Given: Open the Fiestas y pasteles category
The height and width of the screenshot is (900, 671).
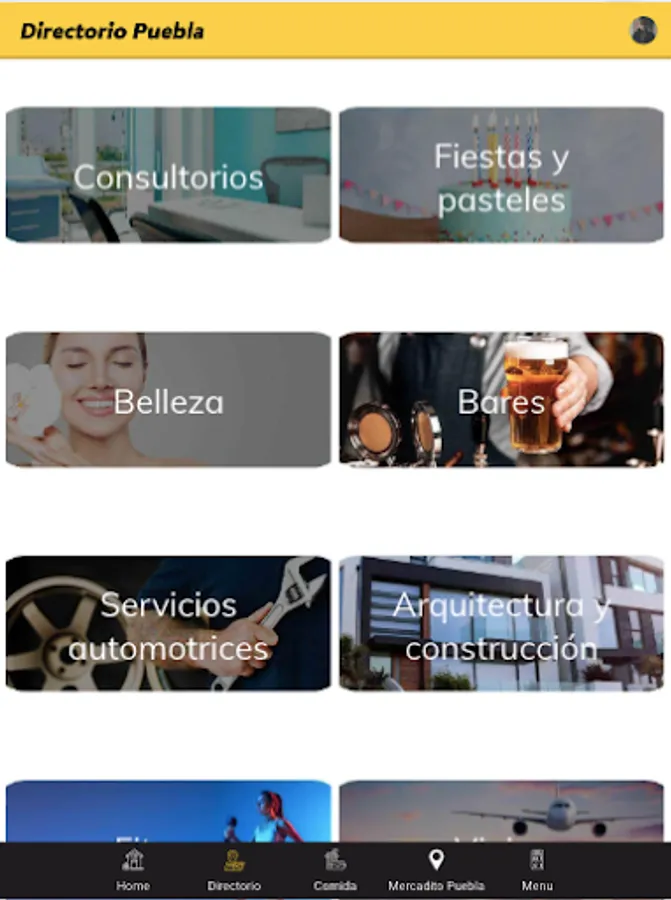Looking at the screenshot, I should coord(501,175).
